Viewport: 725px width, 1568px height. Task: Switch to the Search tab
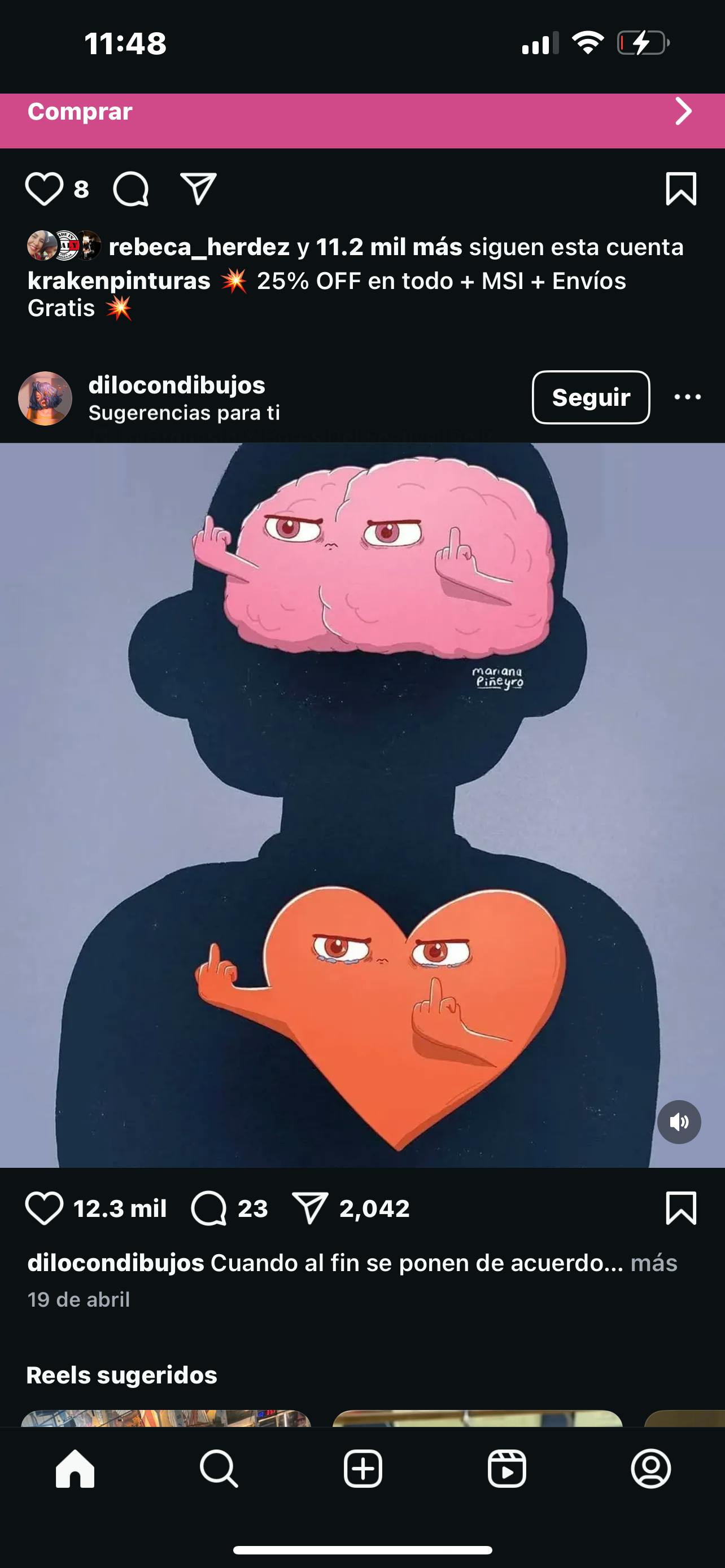(x=219, y=1469)
